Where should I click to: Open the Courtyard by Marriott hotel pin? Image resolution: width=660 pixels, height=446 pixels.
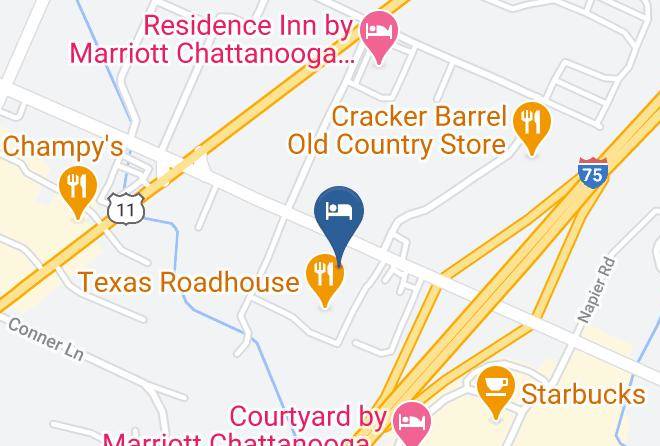[412, 423]
